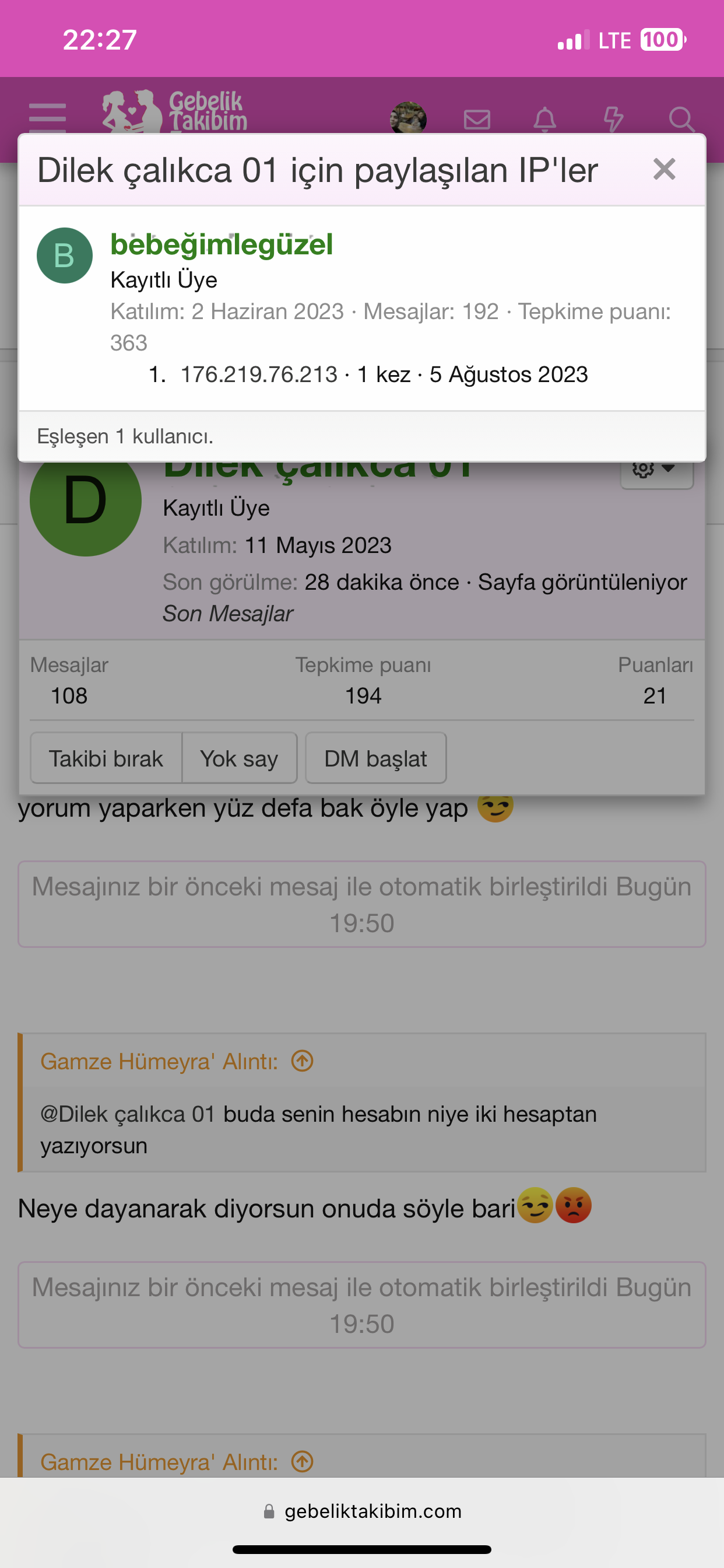
Task: Open the inbox envelope icon
Action: pyautogui.click(x=477, y=120)
